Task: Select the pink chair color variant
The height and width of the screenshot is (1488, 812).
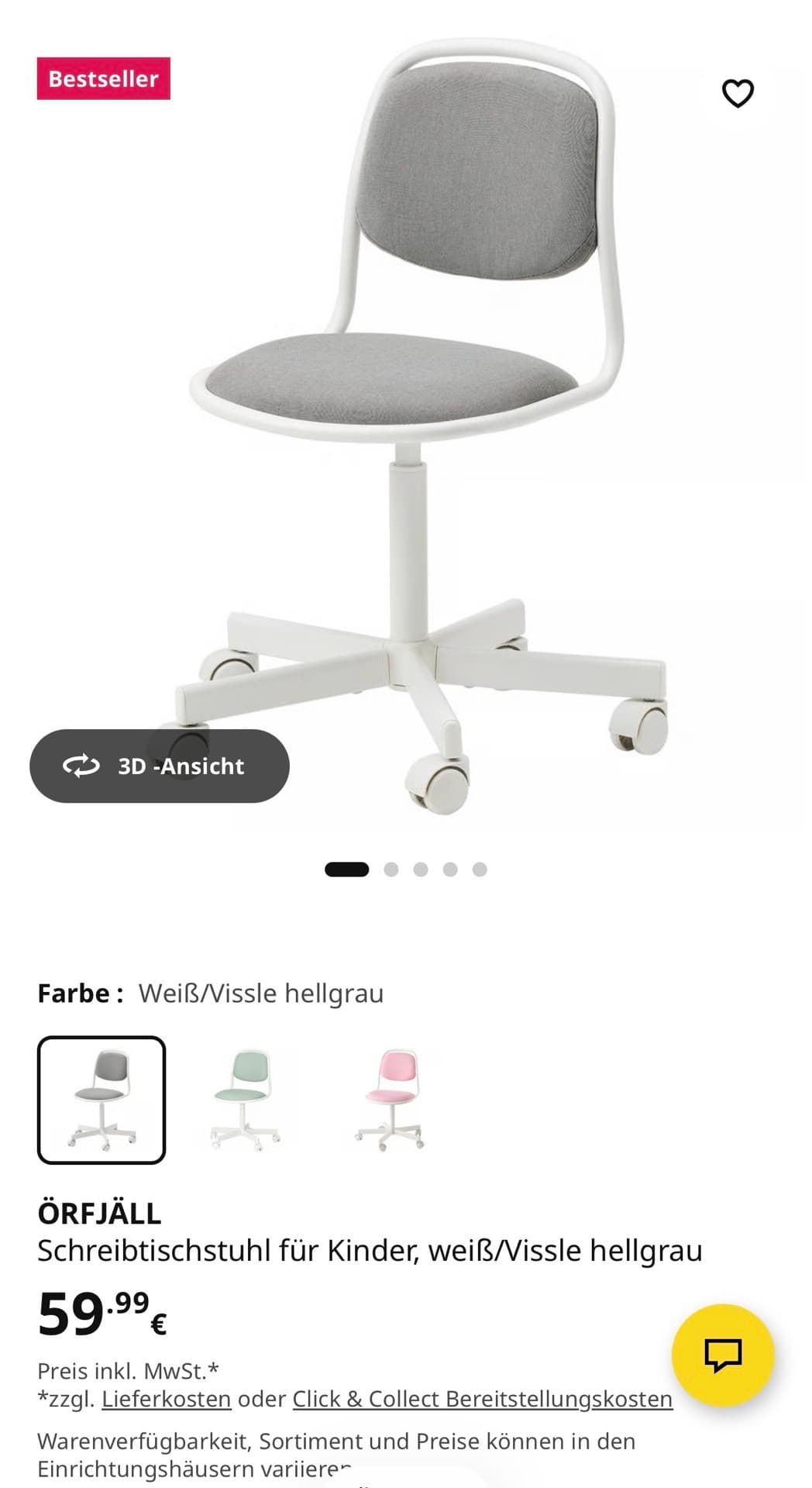Action: click(x=389, y=1100)
